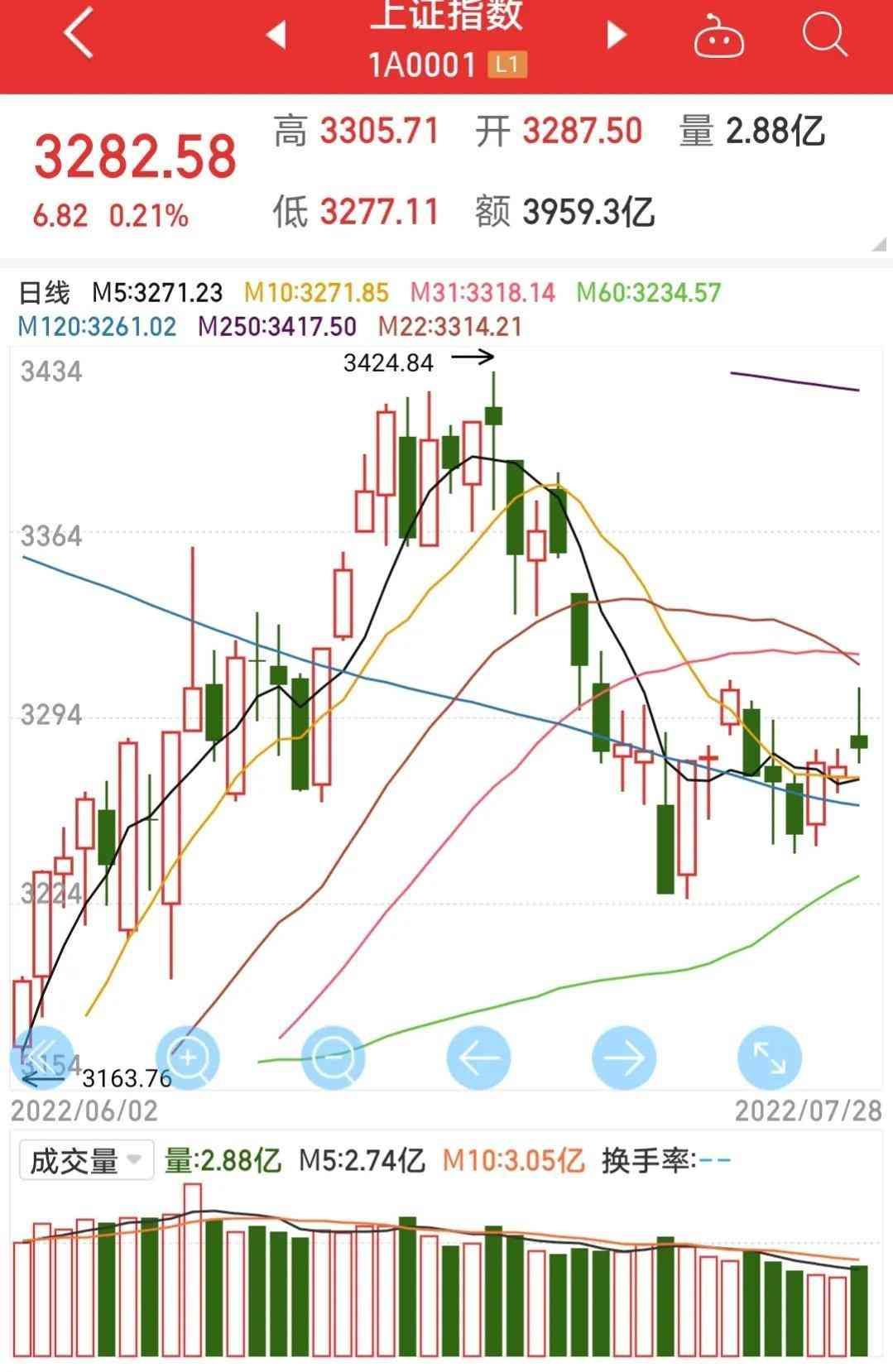Move the chart left with the arrow button
This screenshot has width=893, height=1372.
click(478, 1058)
